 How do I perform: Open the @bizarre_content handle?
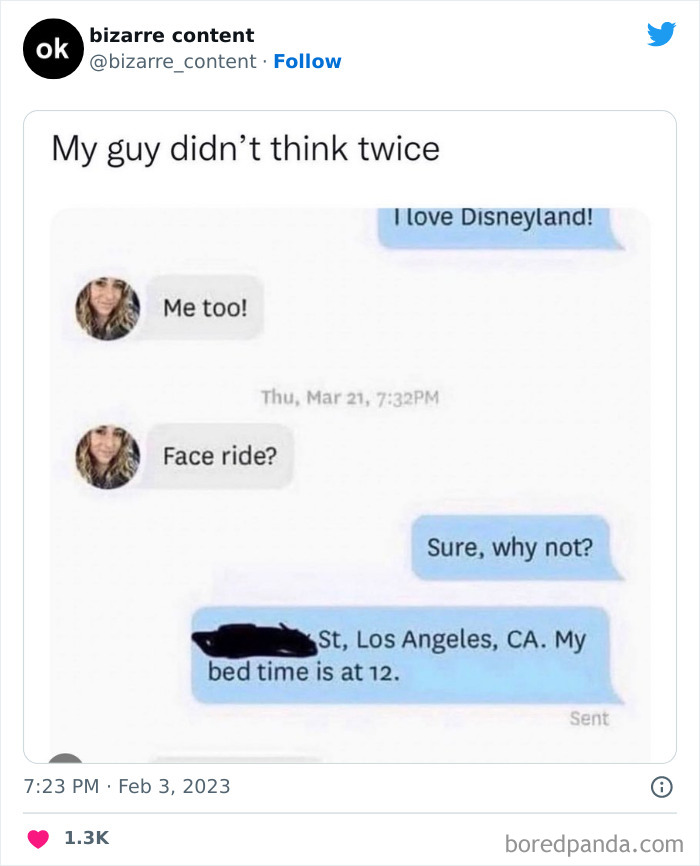tap(173, 61)
